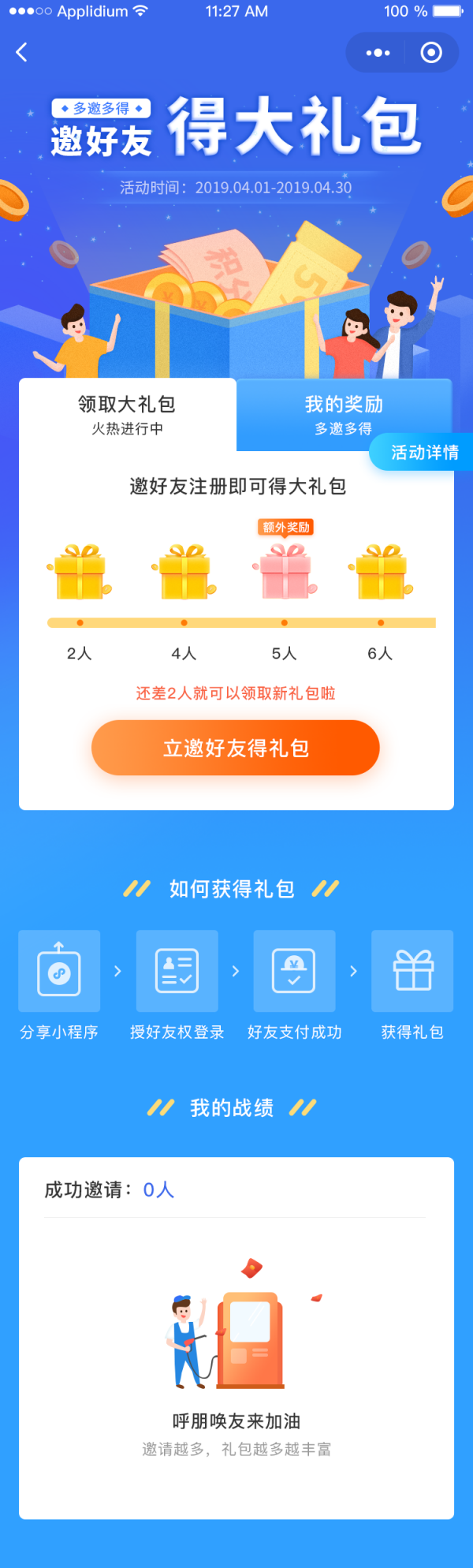Open 活动详情 activity details

point(424,452)
